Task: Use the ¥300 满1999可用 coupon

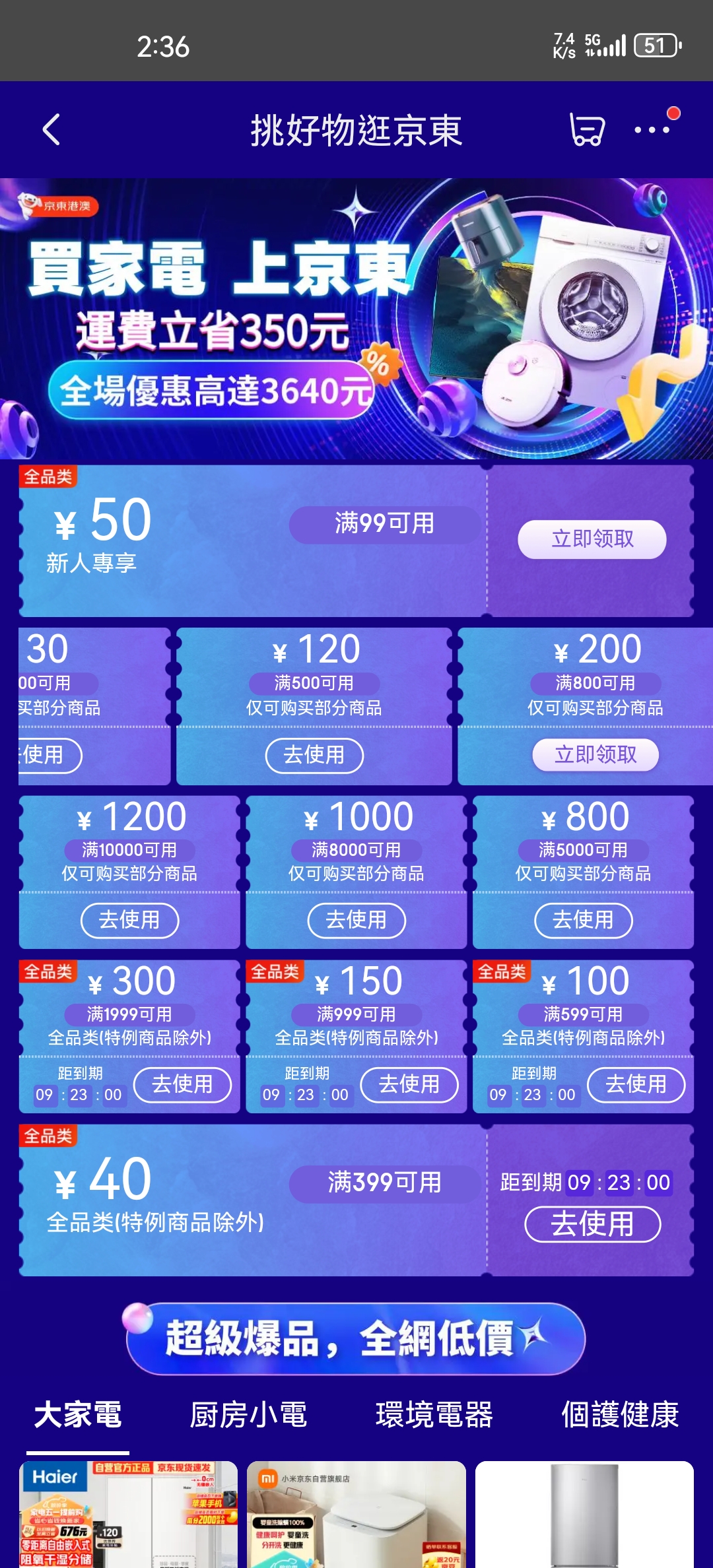Action: coord(182,1084)
